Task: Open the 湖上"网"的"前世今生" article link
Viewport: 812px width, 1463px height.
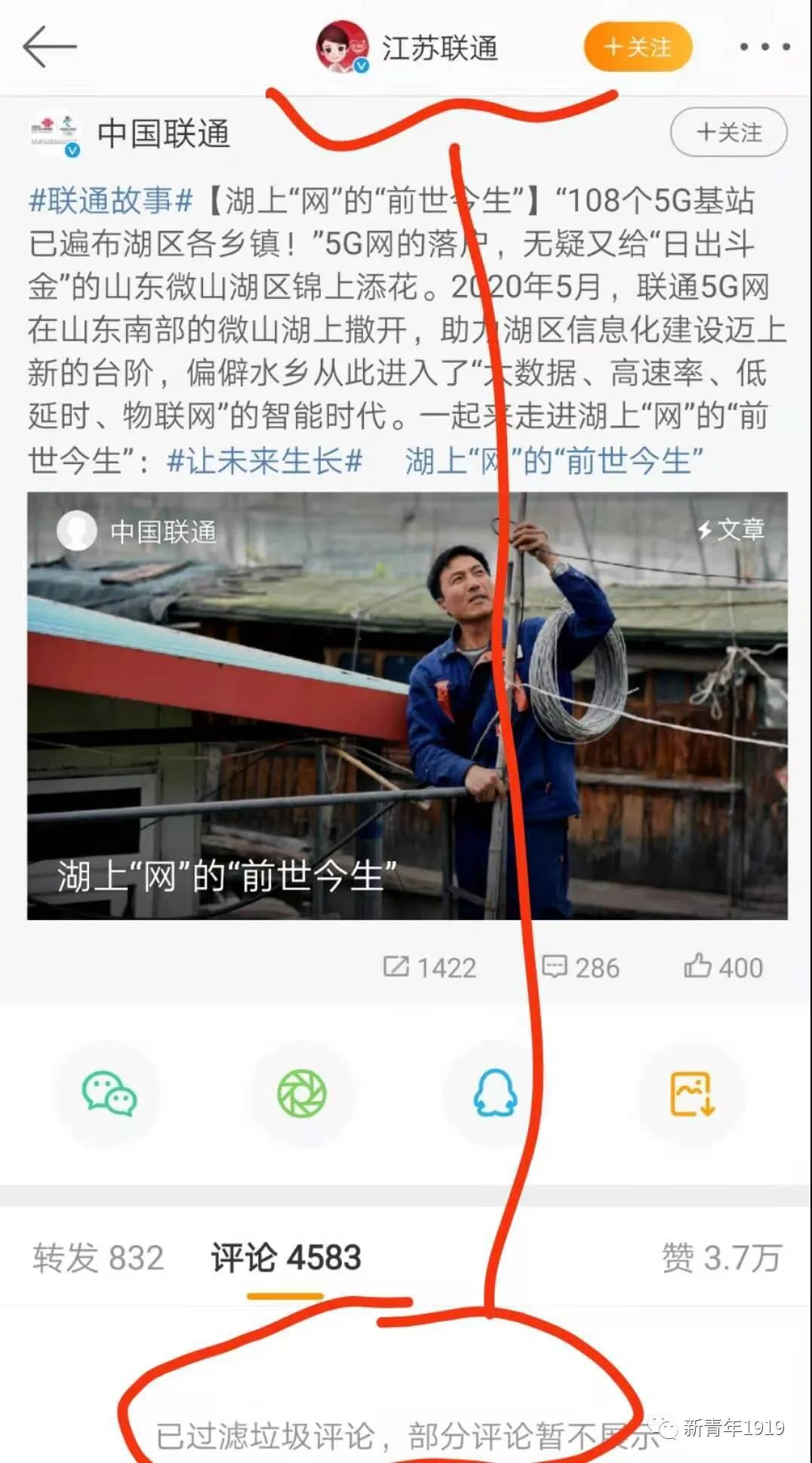Action: tap(553, 460)
